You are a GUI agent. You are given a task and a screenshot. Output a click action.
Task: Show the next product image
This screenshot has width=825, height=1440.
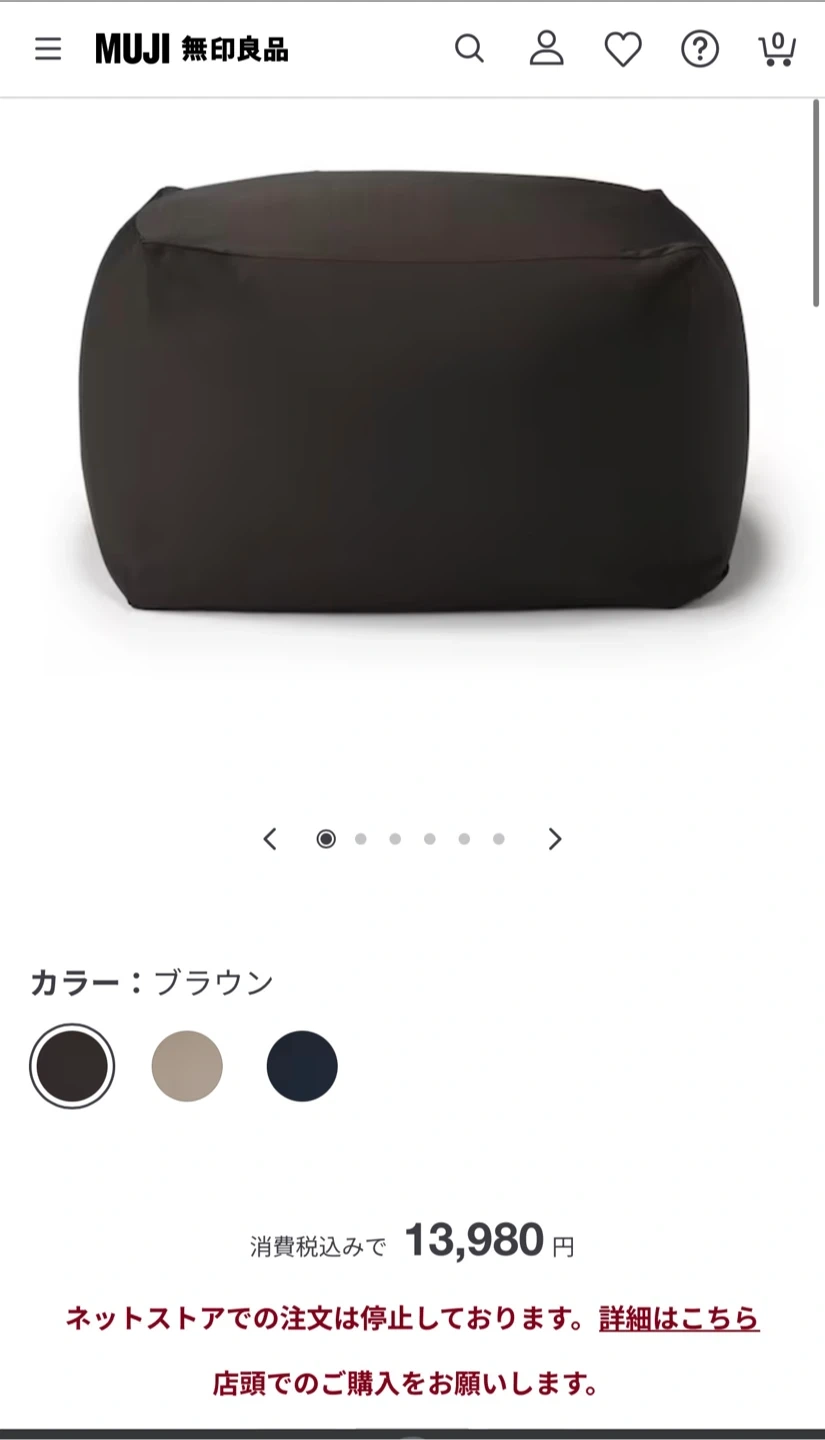555,839
